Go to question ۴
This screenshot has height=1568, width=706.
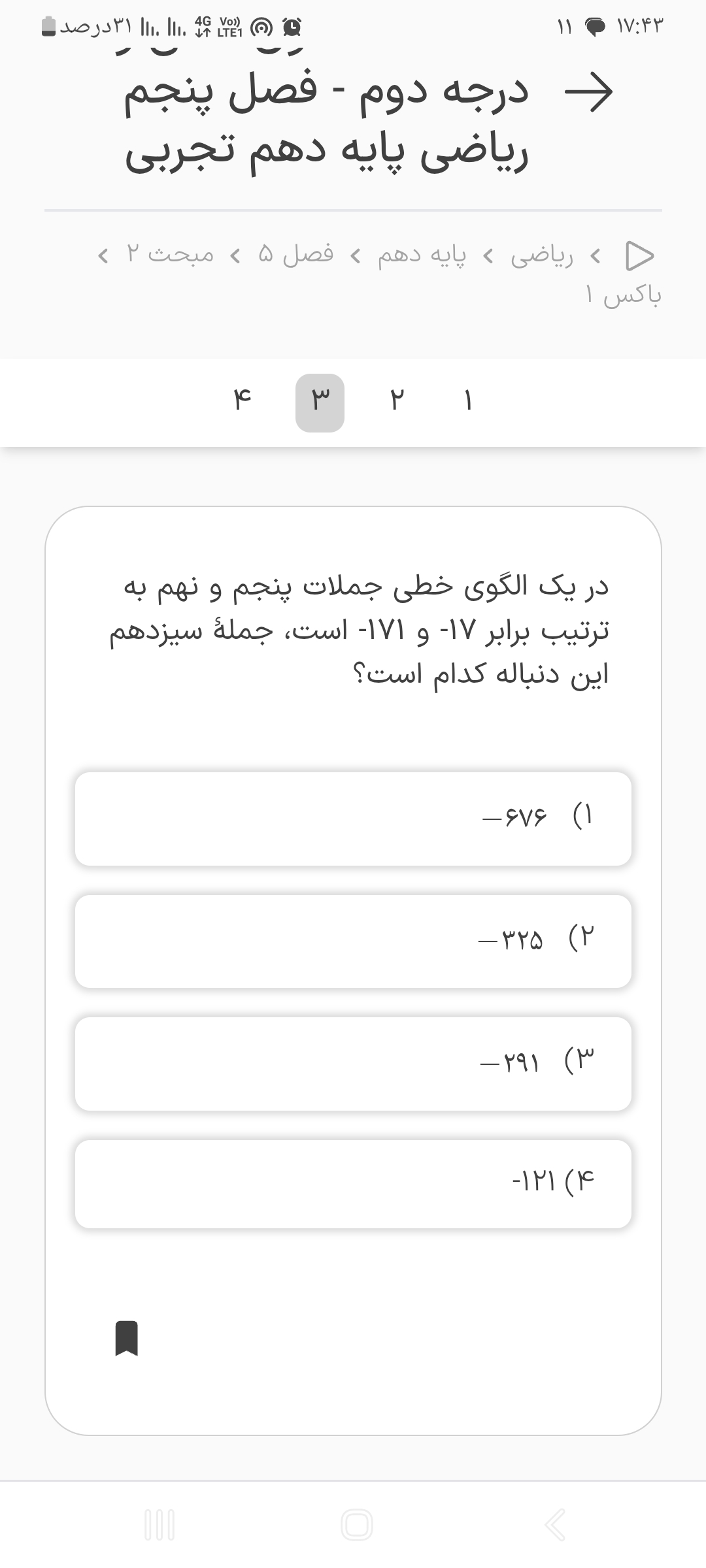click(243, 400)
